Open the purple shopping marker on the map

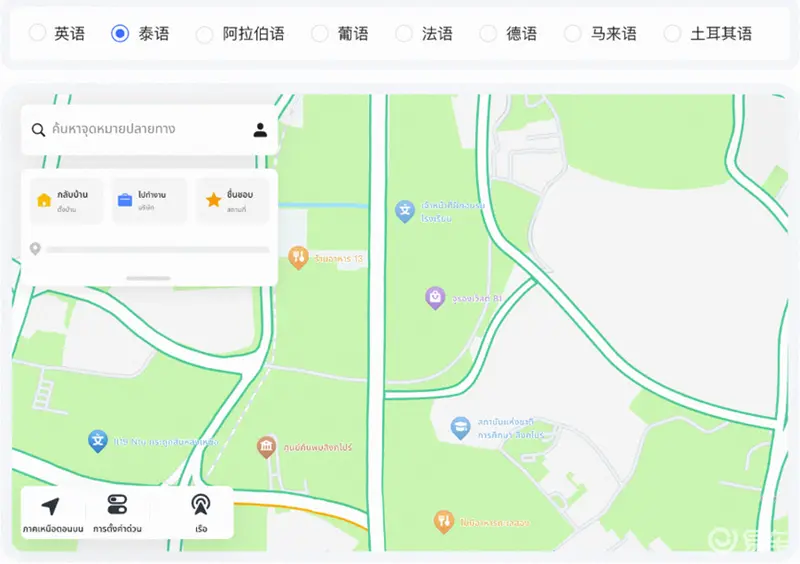434,296
